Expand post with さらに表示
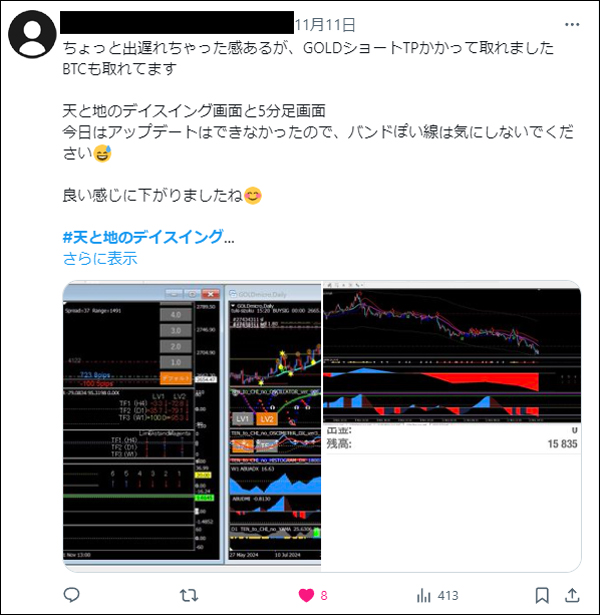Screen dimensions: 600x615 tap(100, 258)
